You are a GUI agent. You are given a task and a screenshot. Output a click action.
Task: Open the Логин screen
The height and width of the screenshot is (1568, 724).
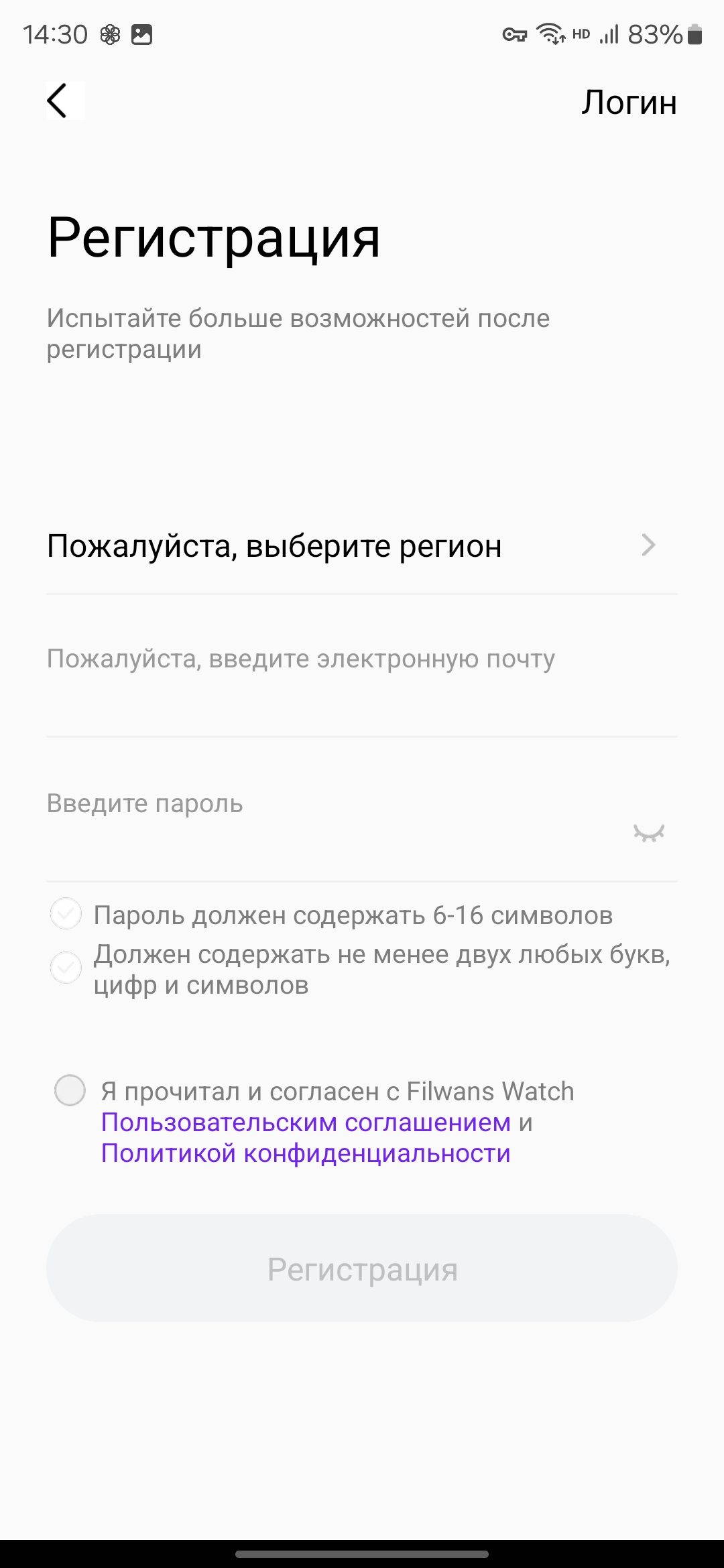pos(629,103)
